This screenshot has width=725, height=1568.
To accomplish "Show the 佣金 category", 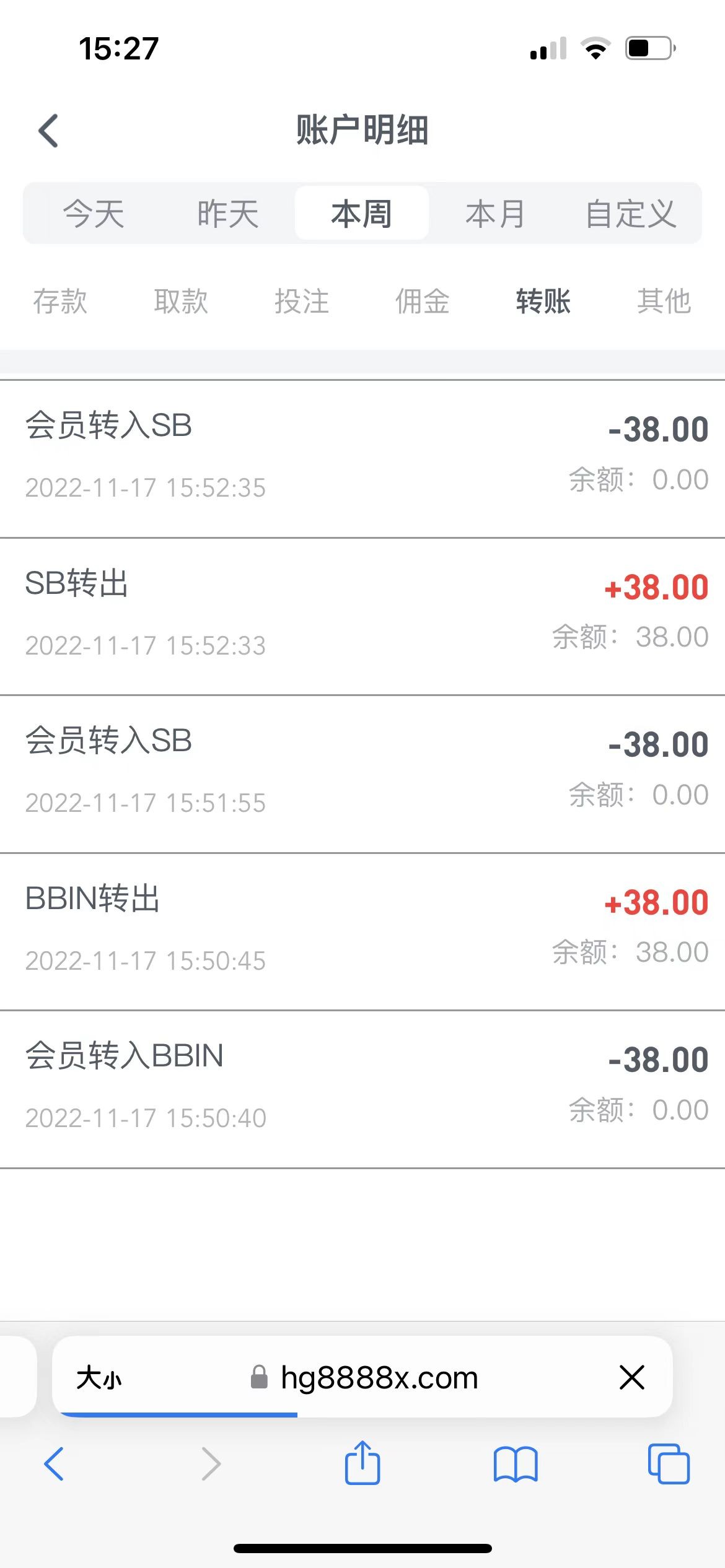I will click(x=423, y=302).
